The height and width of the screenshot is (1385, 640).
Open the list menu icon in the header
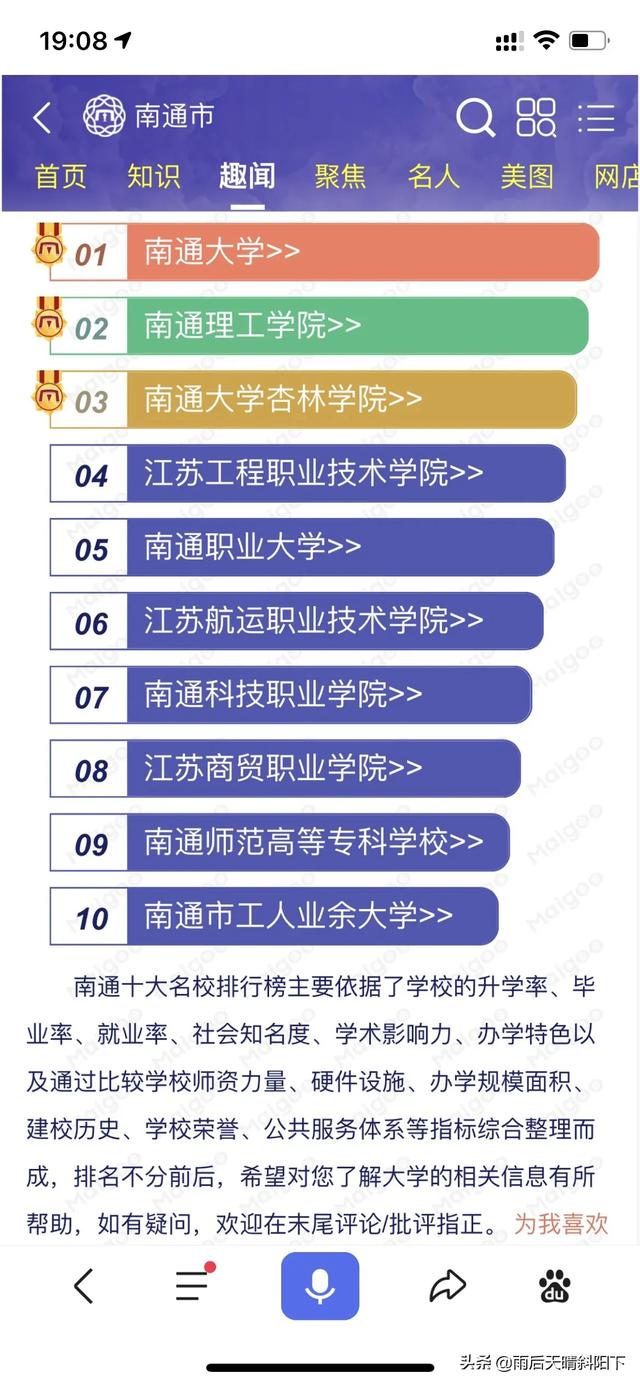[596, 118]
